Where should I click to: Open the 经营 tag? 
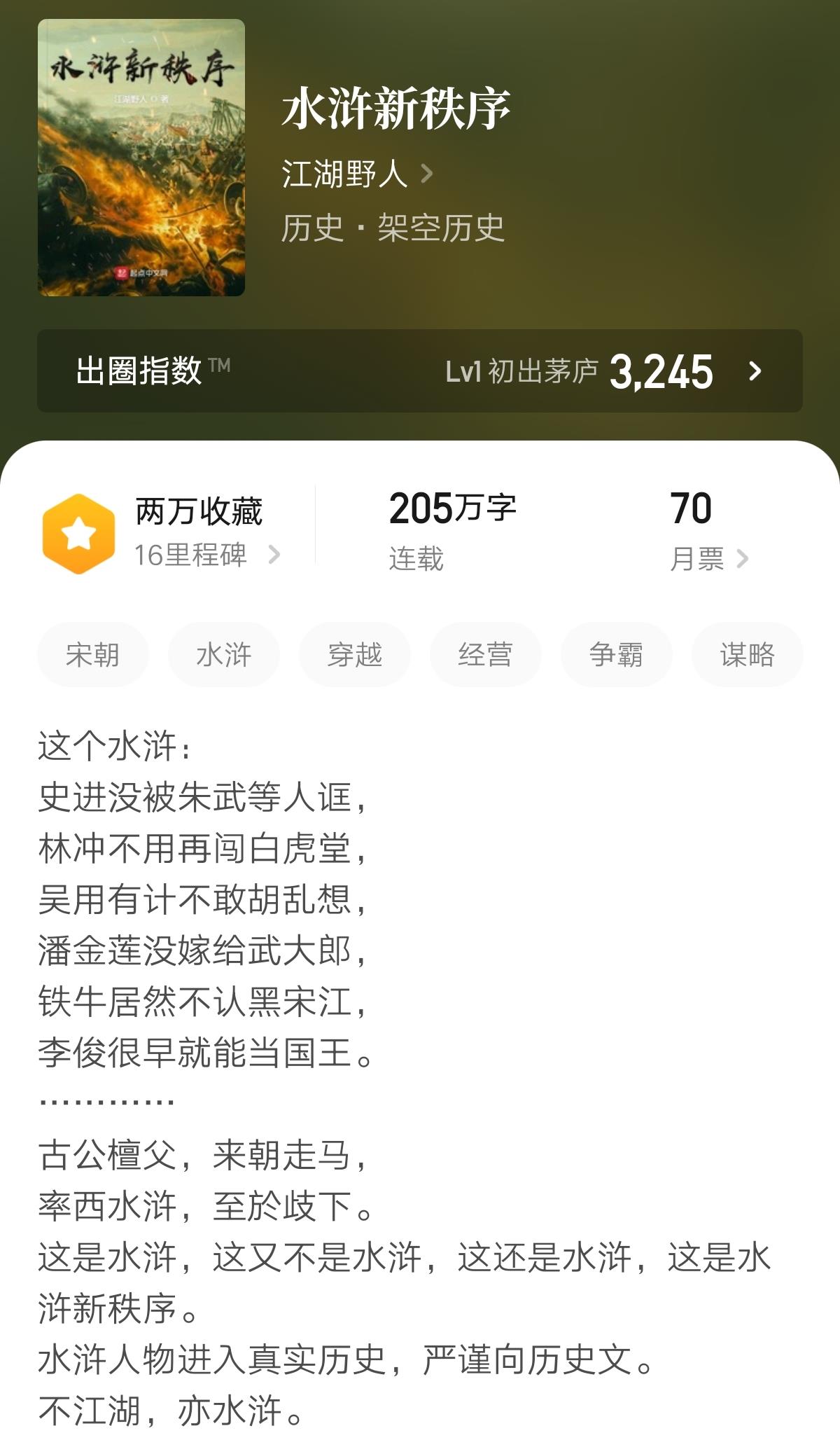coord(485,655)
